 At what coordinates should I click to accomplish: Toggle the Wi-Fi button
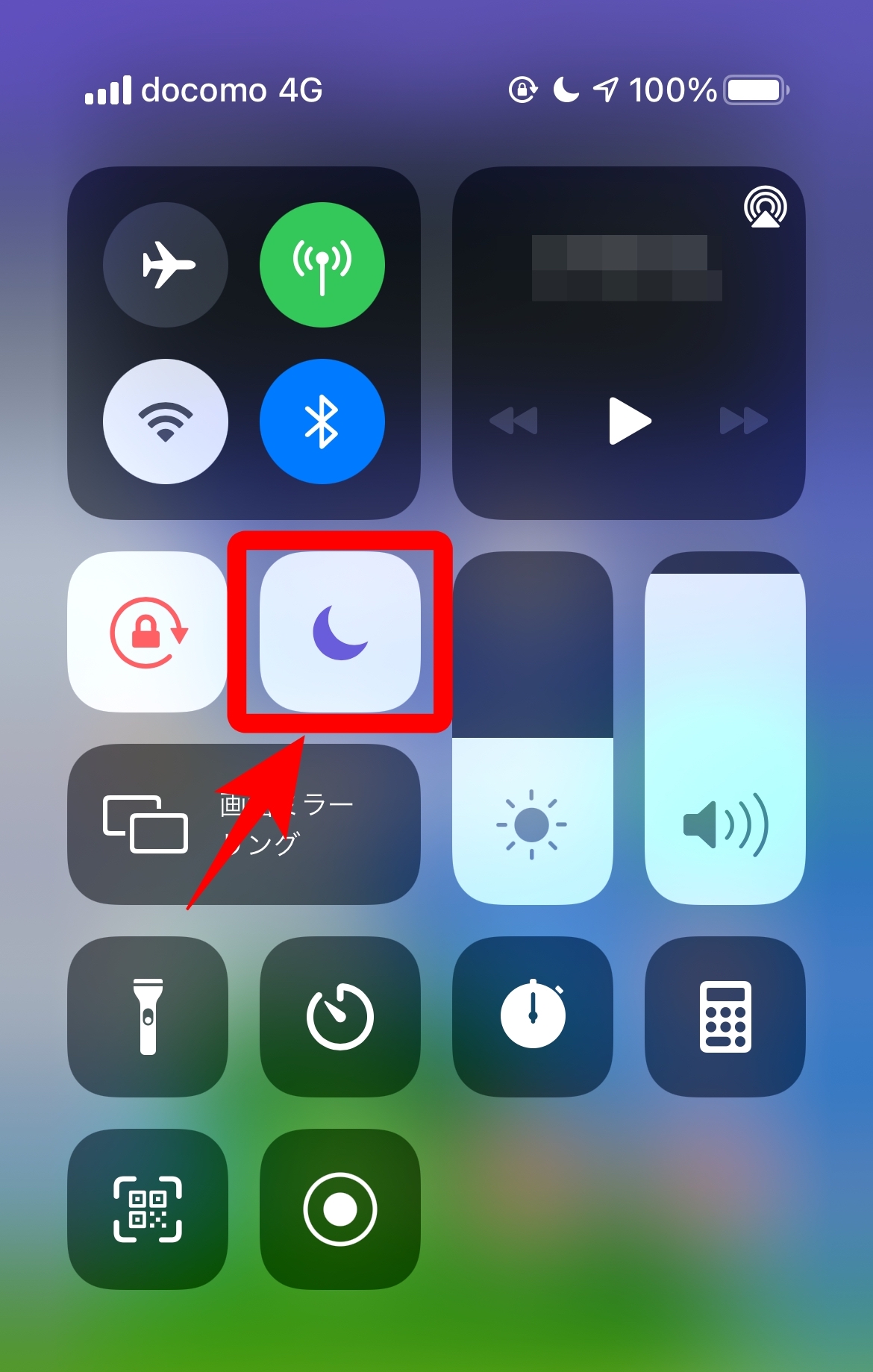[x=166, y=422]
